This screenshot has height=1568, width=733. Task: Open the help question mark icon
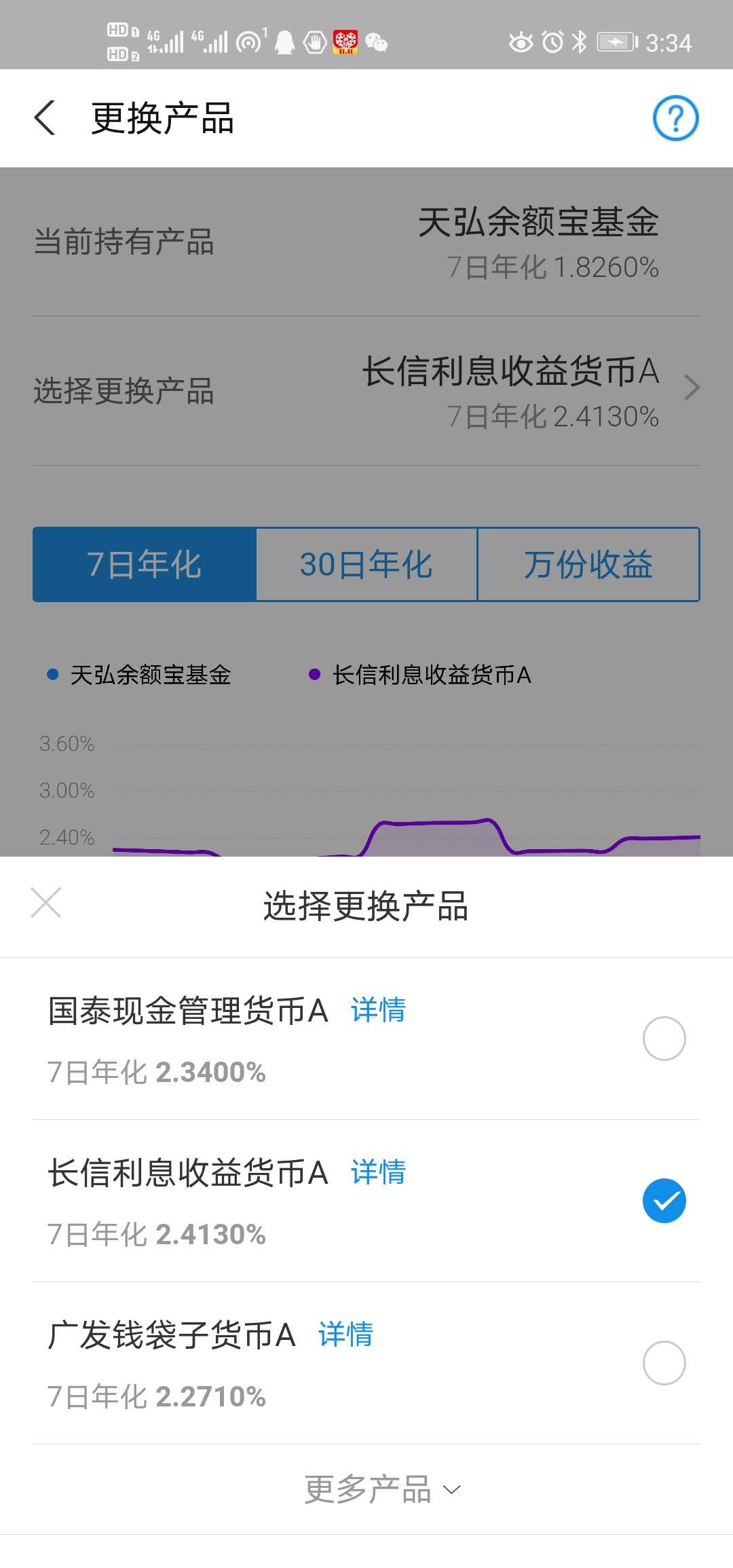tap(677, 118)
